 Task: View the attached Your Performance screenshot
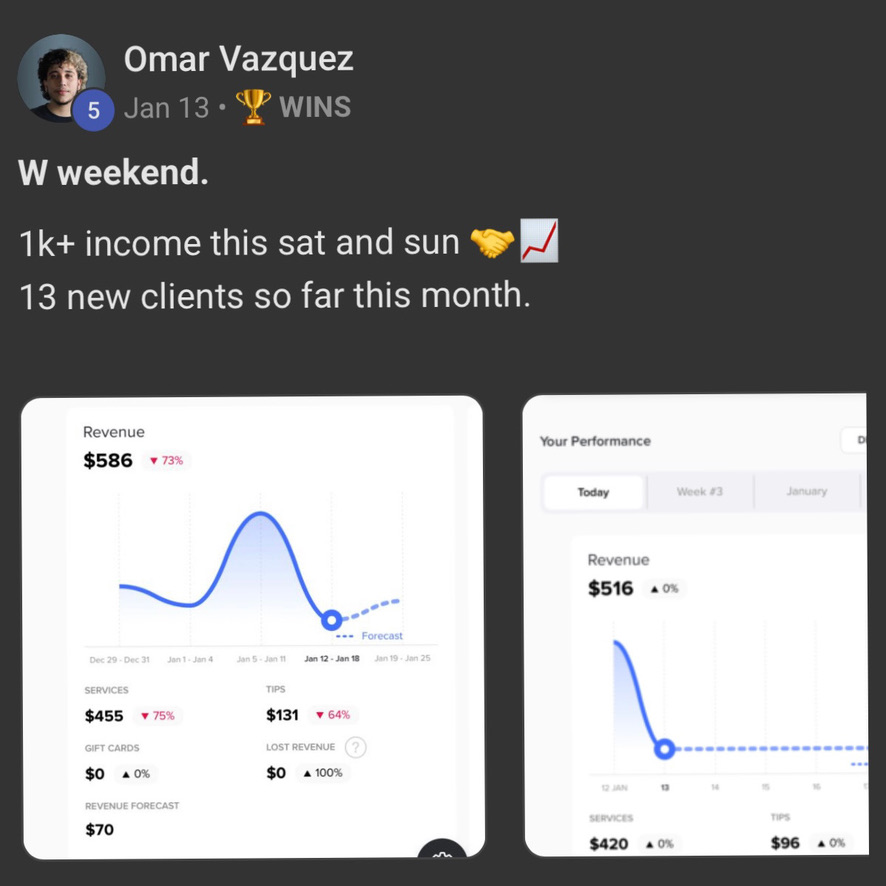pyautogui.click(x=695, y=626)
